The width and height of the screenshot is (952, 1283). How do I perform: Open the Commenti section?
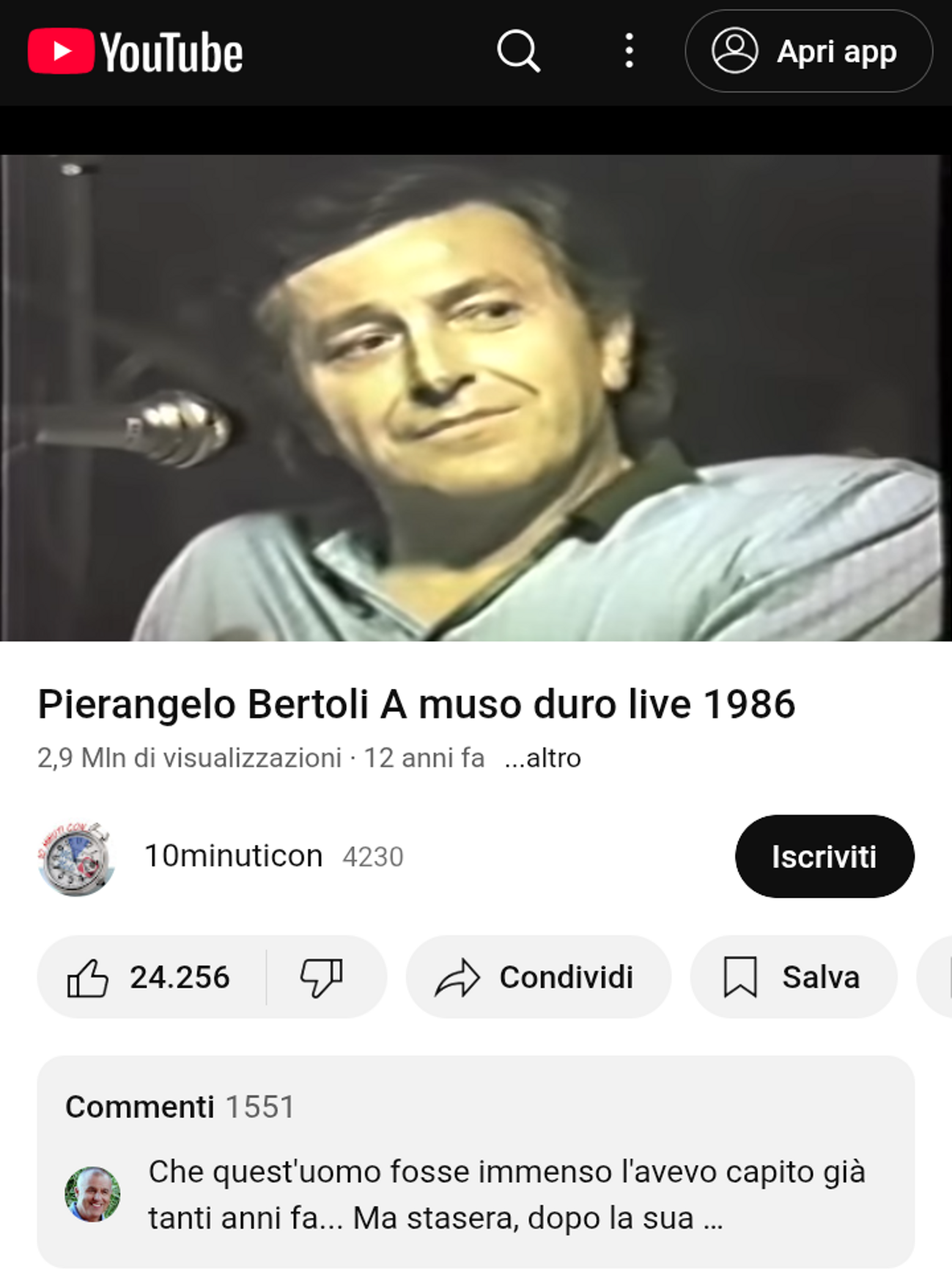point(475,1161)
